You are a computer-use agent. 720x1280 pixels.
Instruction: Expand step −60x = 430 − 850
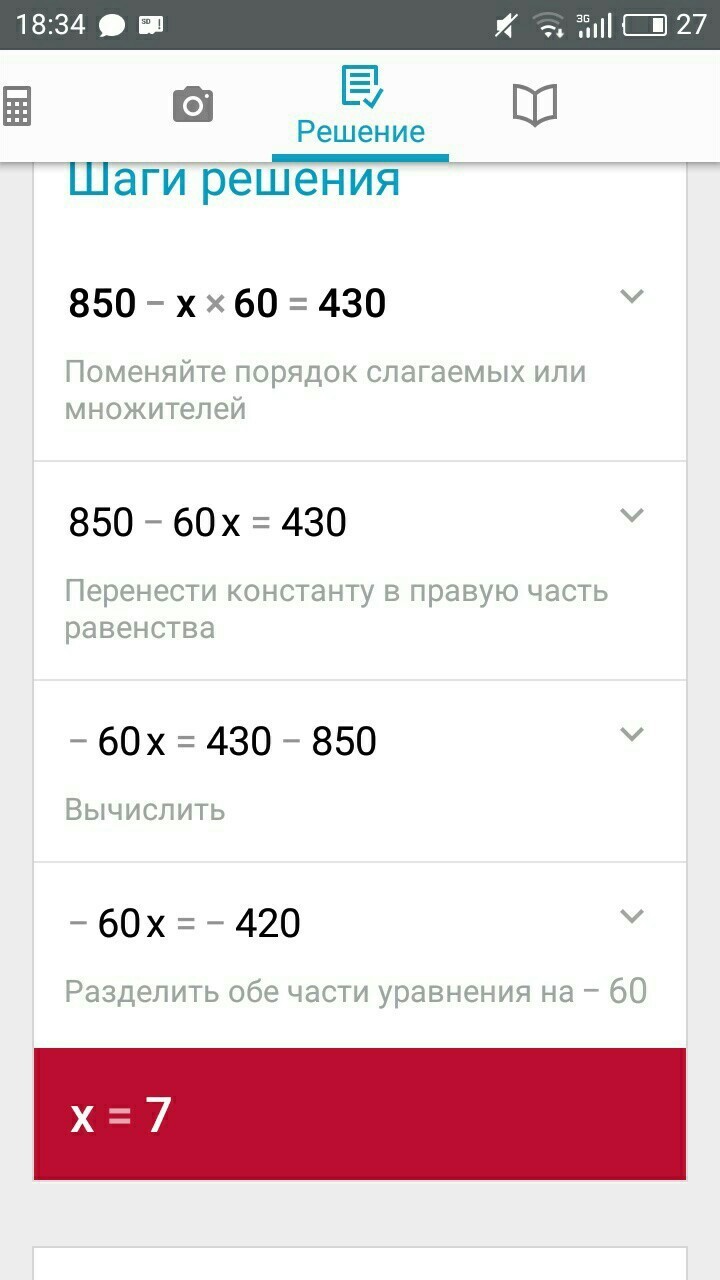pos(631,734)
